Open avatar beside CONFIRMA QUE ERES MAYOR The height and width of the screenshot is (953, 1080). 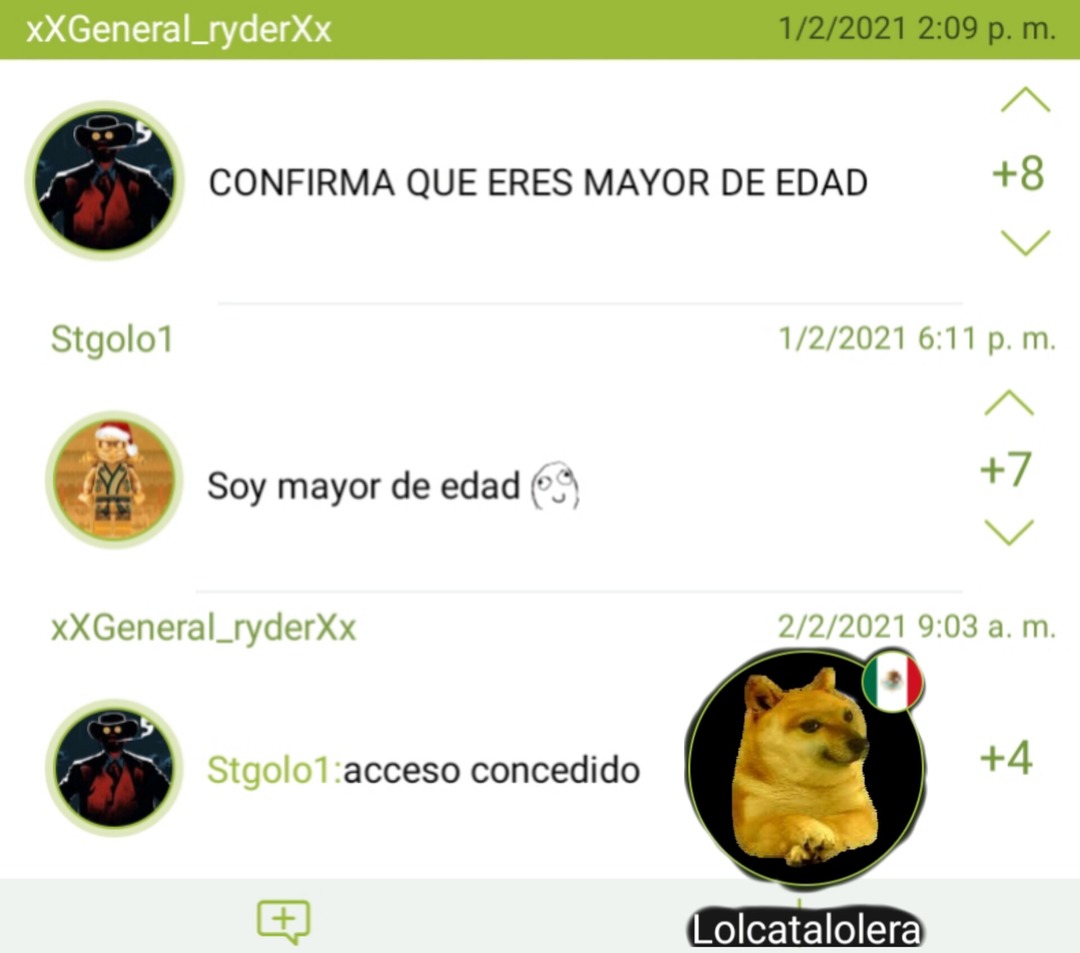tap(104, 180)
